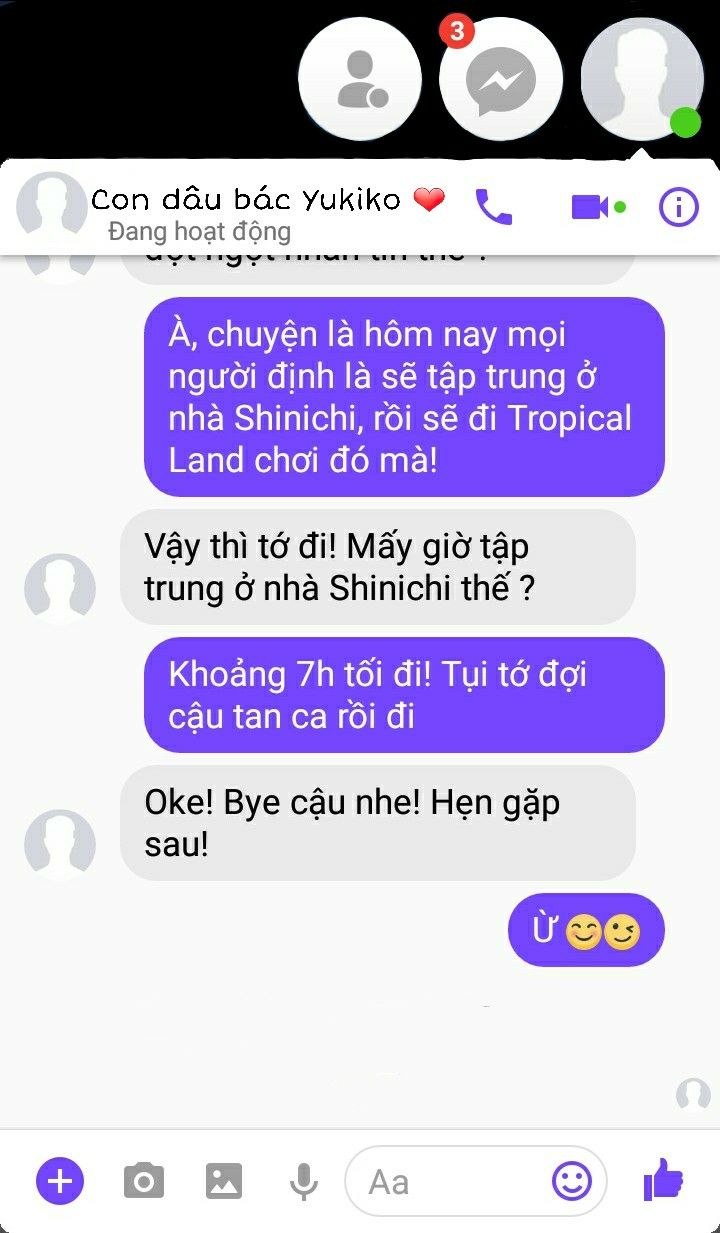Send a thumbs-up like

[x=663, y=1181]
